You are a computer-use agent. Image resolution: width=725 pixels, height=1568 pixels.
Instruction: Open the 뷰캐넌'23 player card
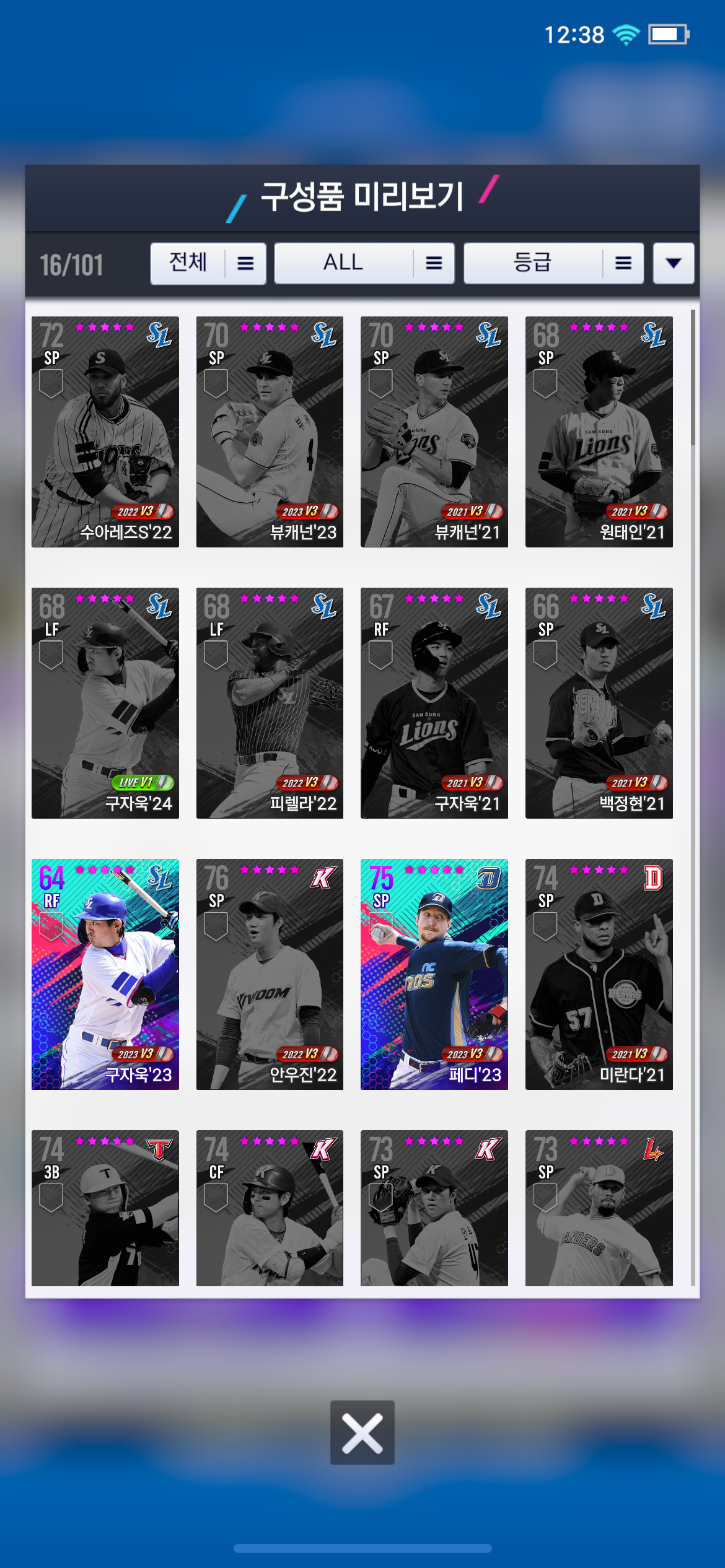click(x=270, y=432)
